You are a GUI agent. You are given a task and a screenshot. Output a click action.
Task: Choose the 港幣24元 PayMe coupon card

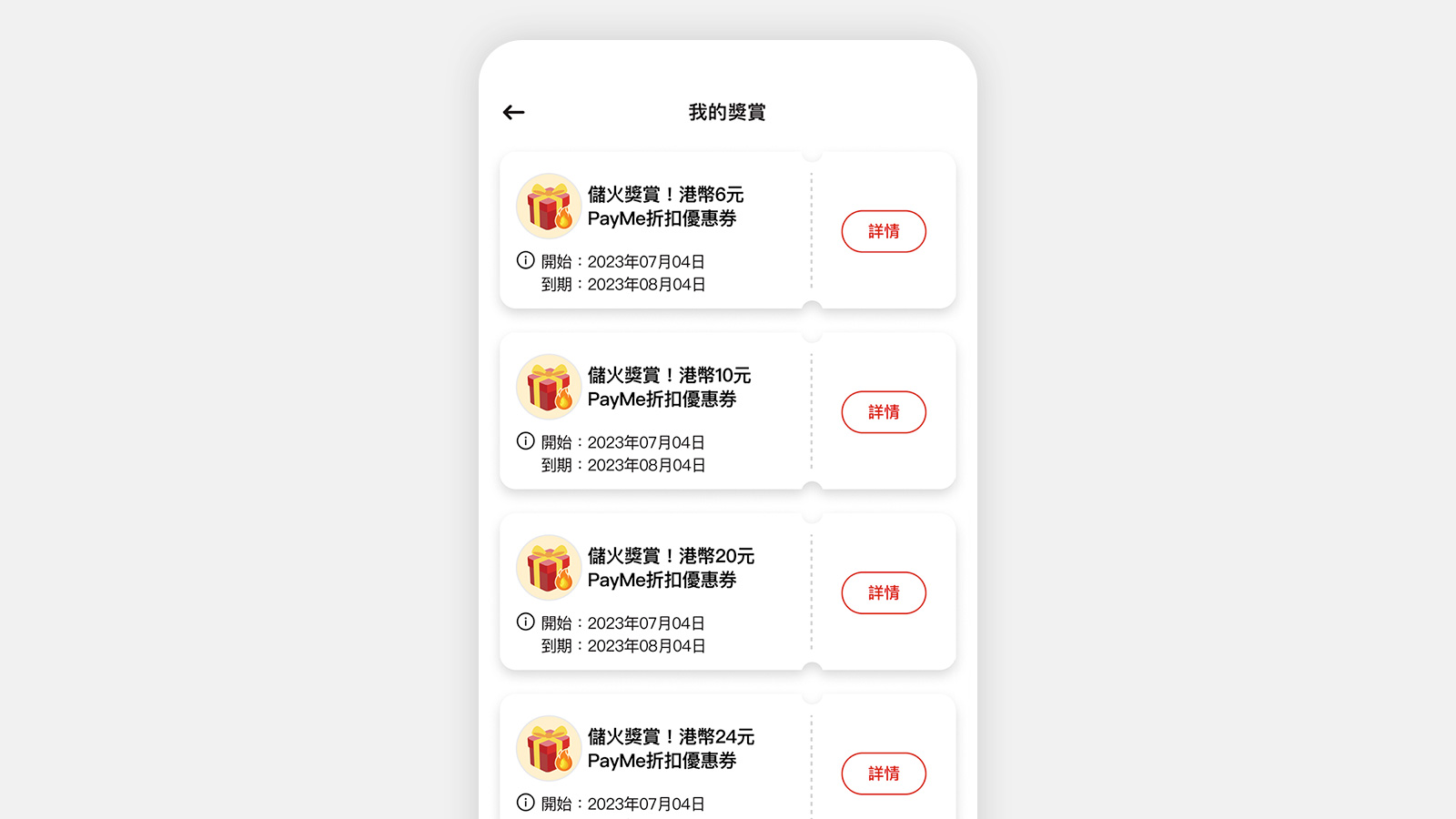point(655,760)
